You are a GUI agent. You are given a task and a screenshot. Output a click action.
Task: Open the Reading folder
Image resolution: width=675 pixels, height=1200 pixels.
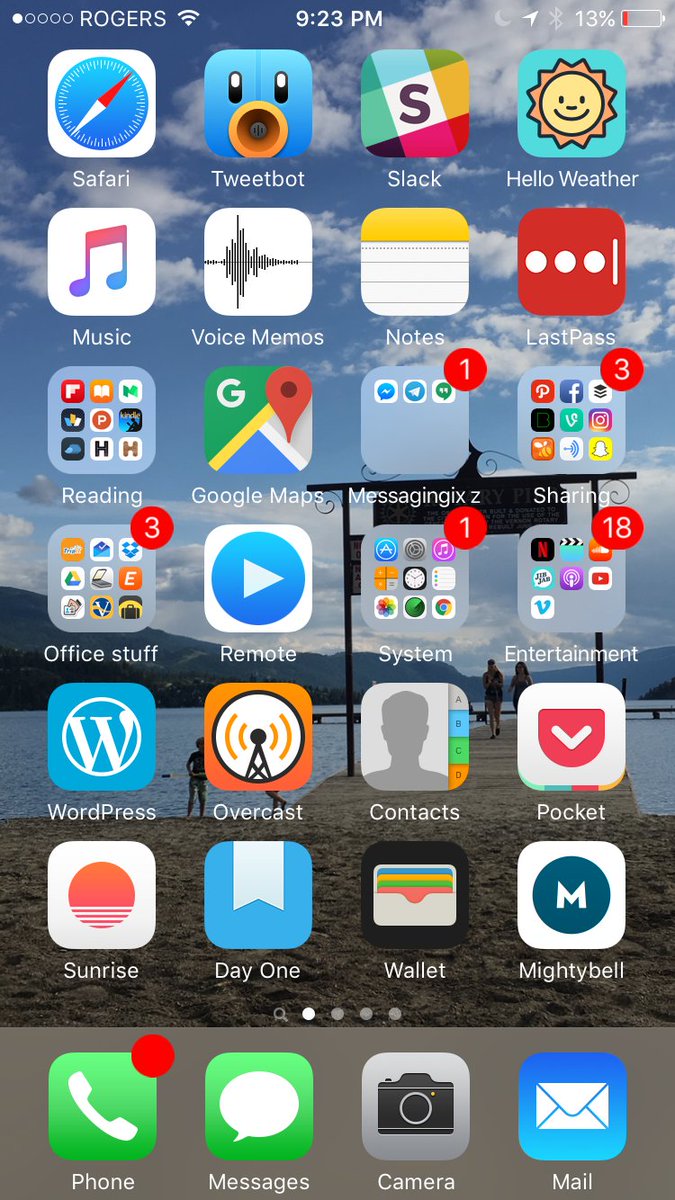coord(102,420)
